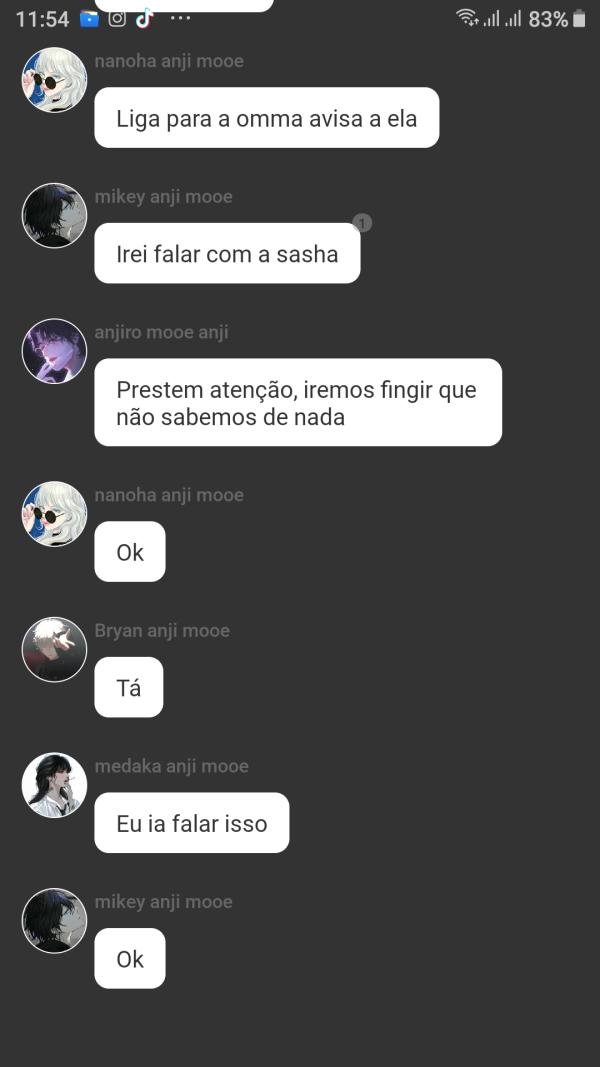Tap nanoha's avatar above Bryan's message
This screenshot has width=600, height=1067.
pos(54,514)
